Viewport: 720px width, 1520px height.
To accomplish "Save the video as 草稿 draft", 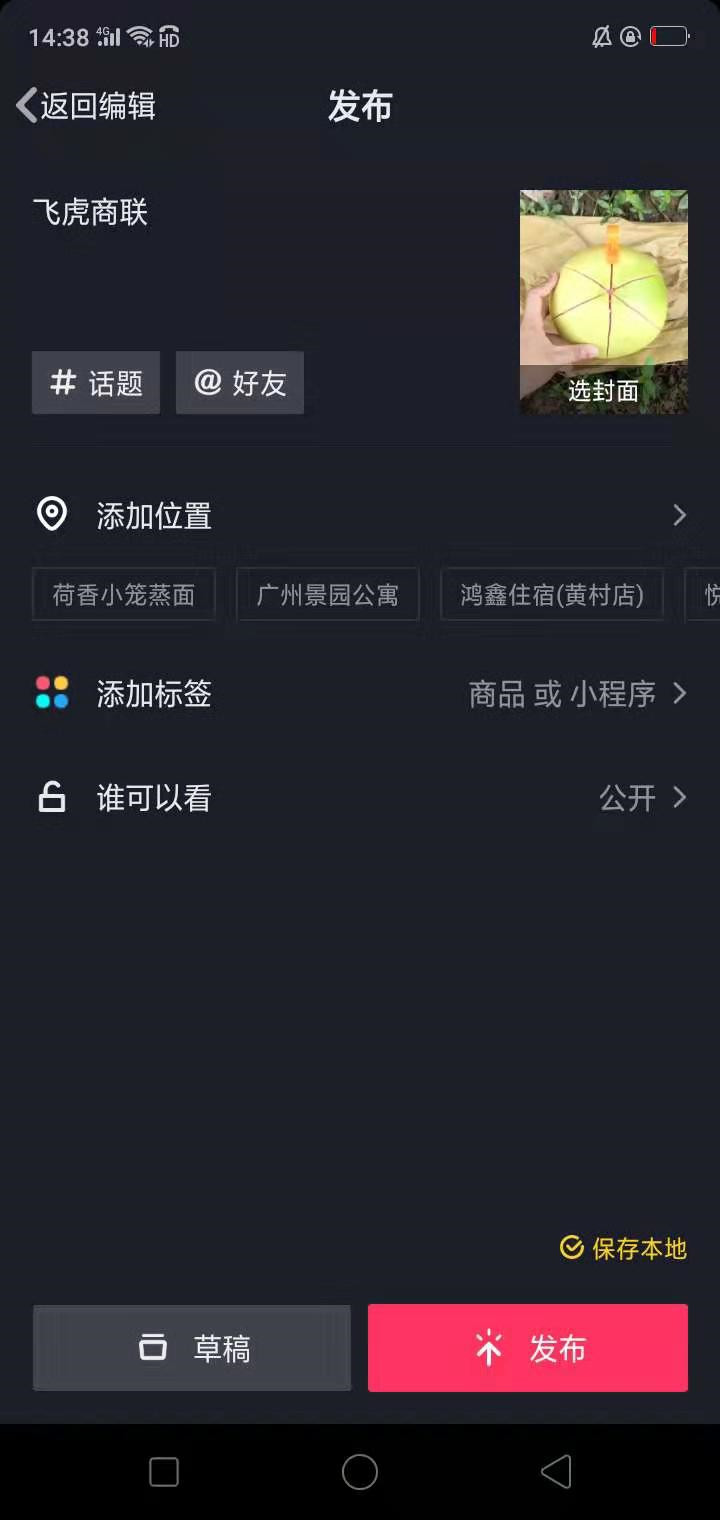I will point(192,1348).
